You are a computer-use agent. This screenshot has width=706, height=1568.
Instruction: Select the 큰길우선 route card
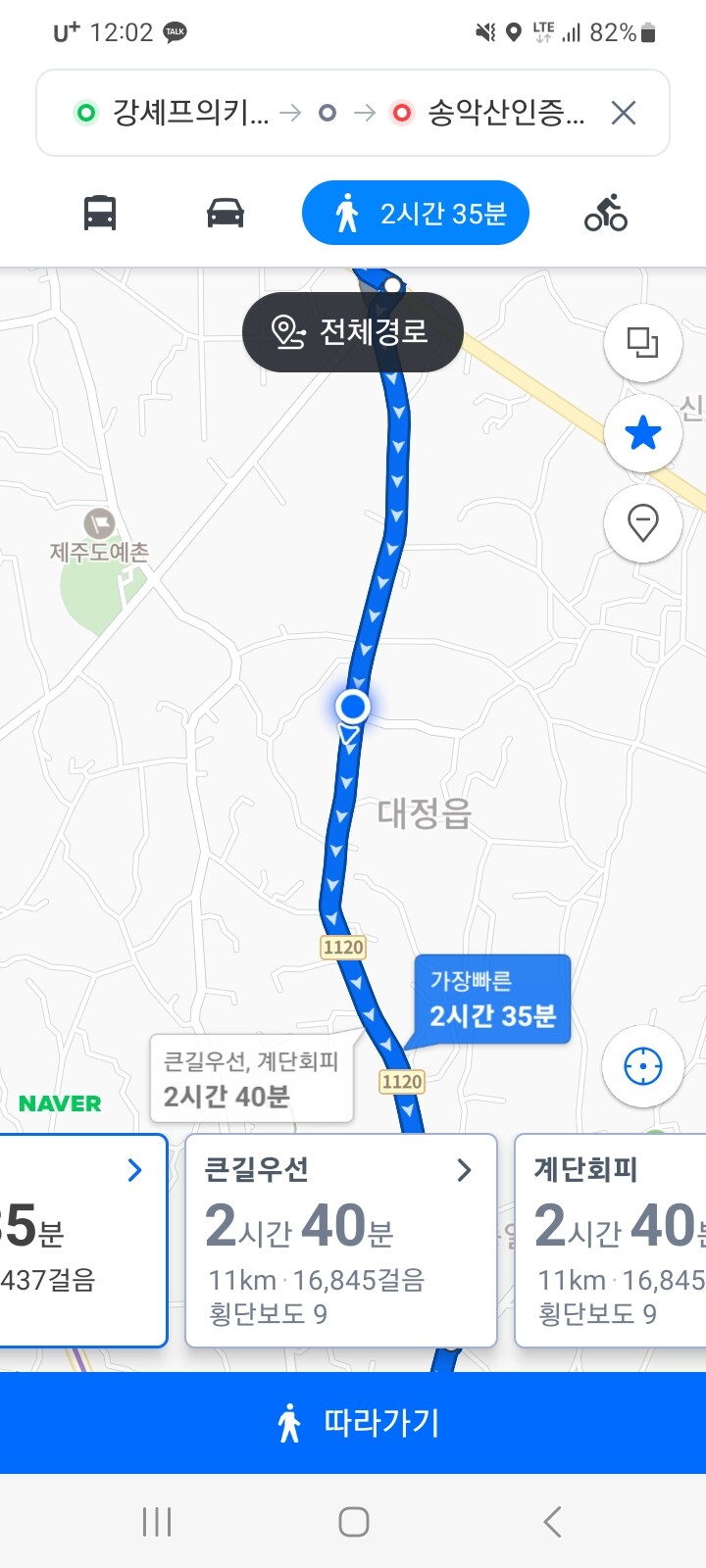(340, 1240)
